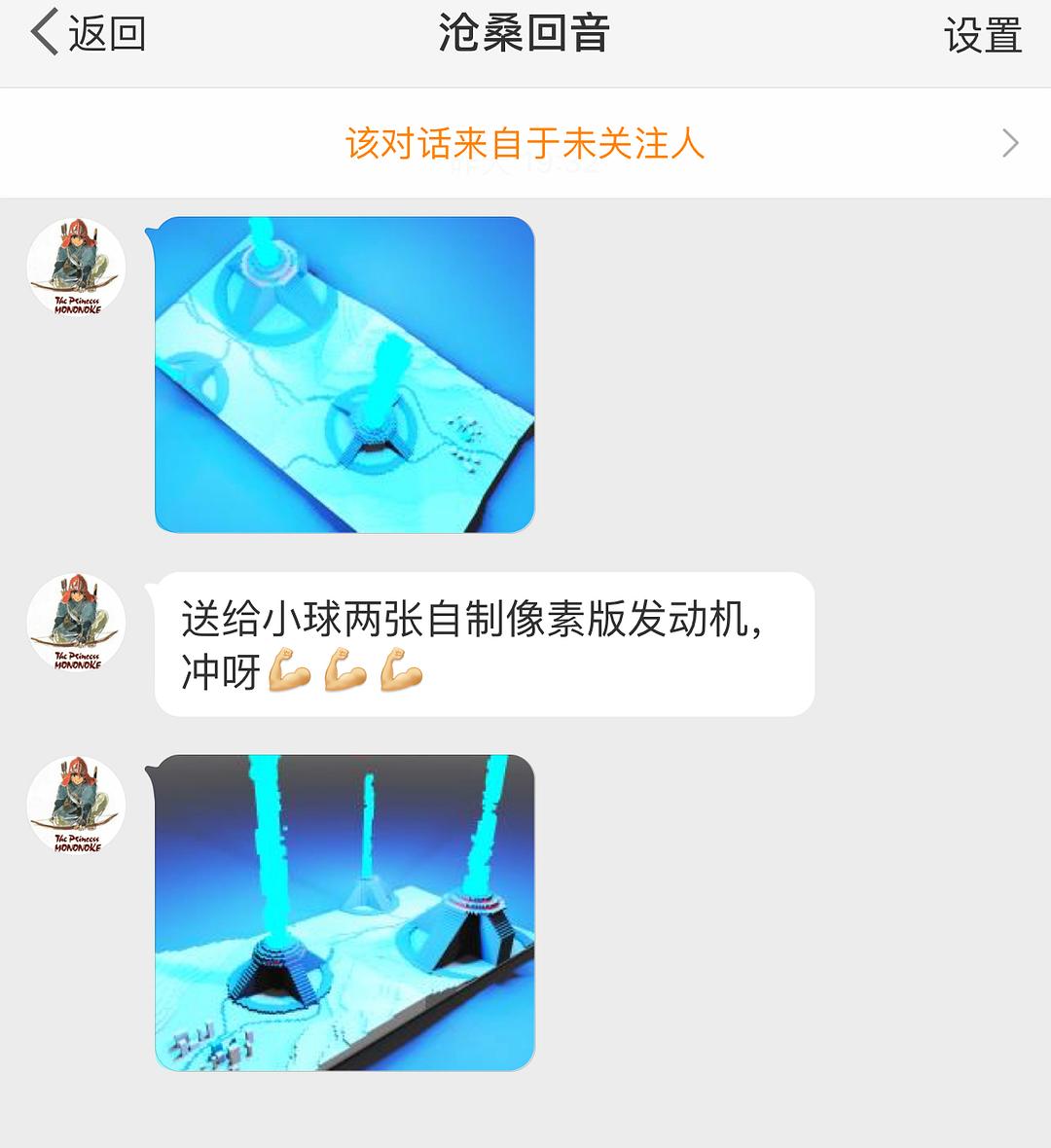
Task: Go back via the 返回 button
Action: click(x=88, y=34)
